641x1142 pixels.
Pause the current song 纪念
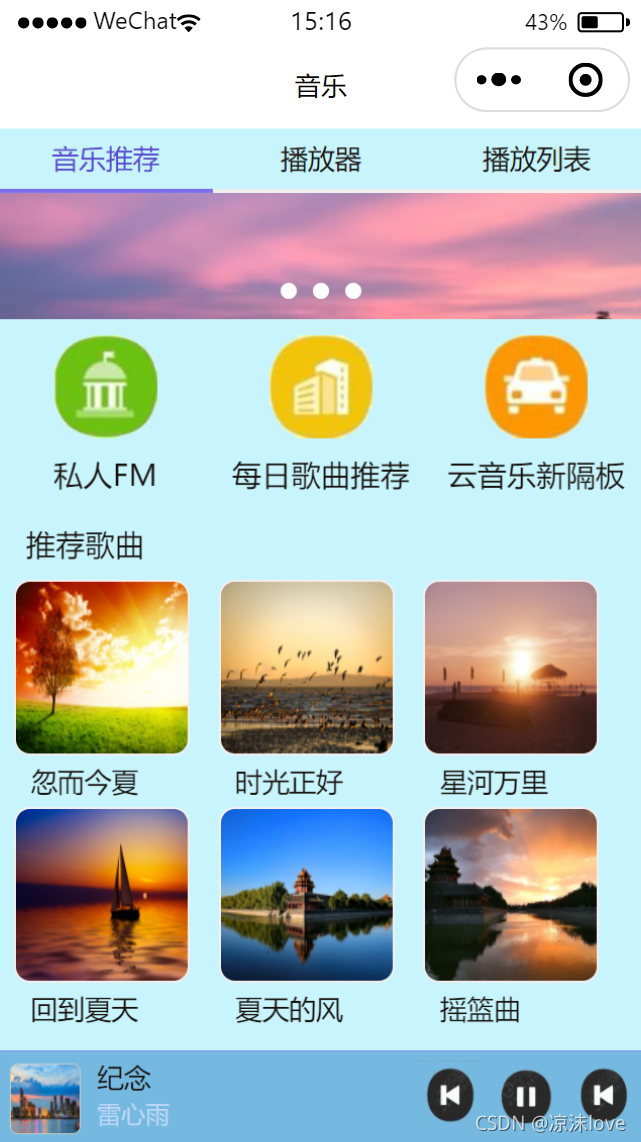click(x=526, y=1096)
